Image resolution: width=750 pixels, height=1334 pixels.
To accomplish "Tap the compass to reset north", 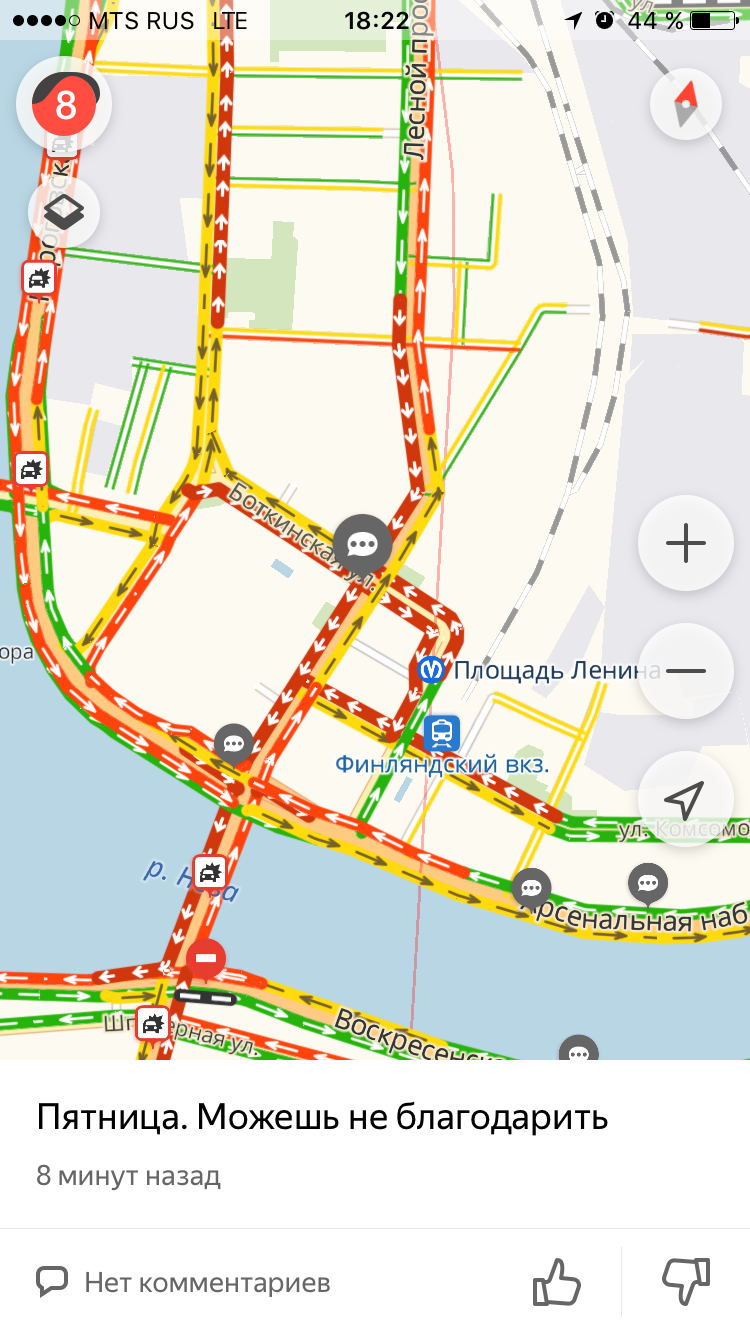I will click(x=686, y=104).
